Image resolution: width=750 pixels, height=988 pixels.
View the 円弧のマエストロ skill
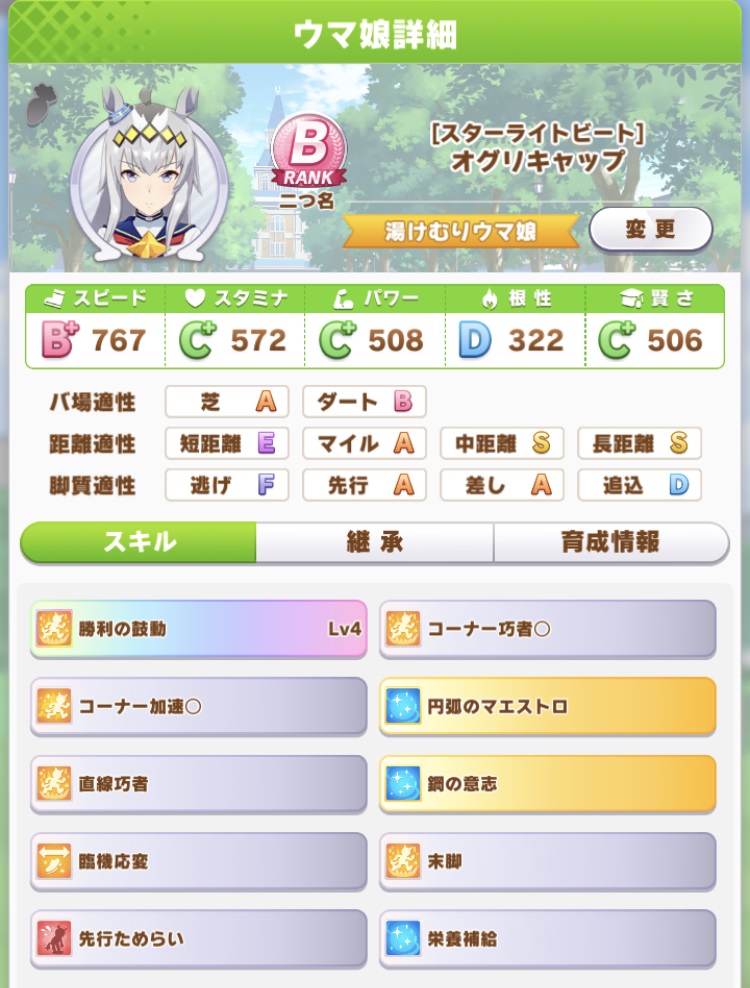point(547,706)
